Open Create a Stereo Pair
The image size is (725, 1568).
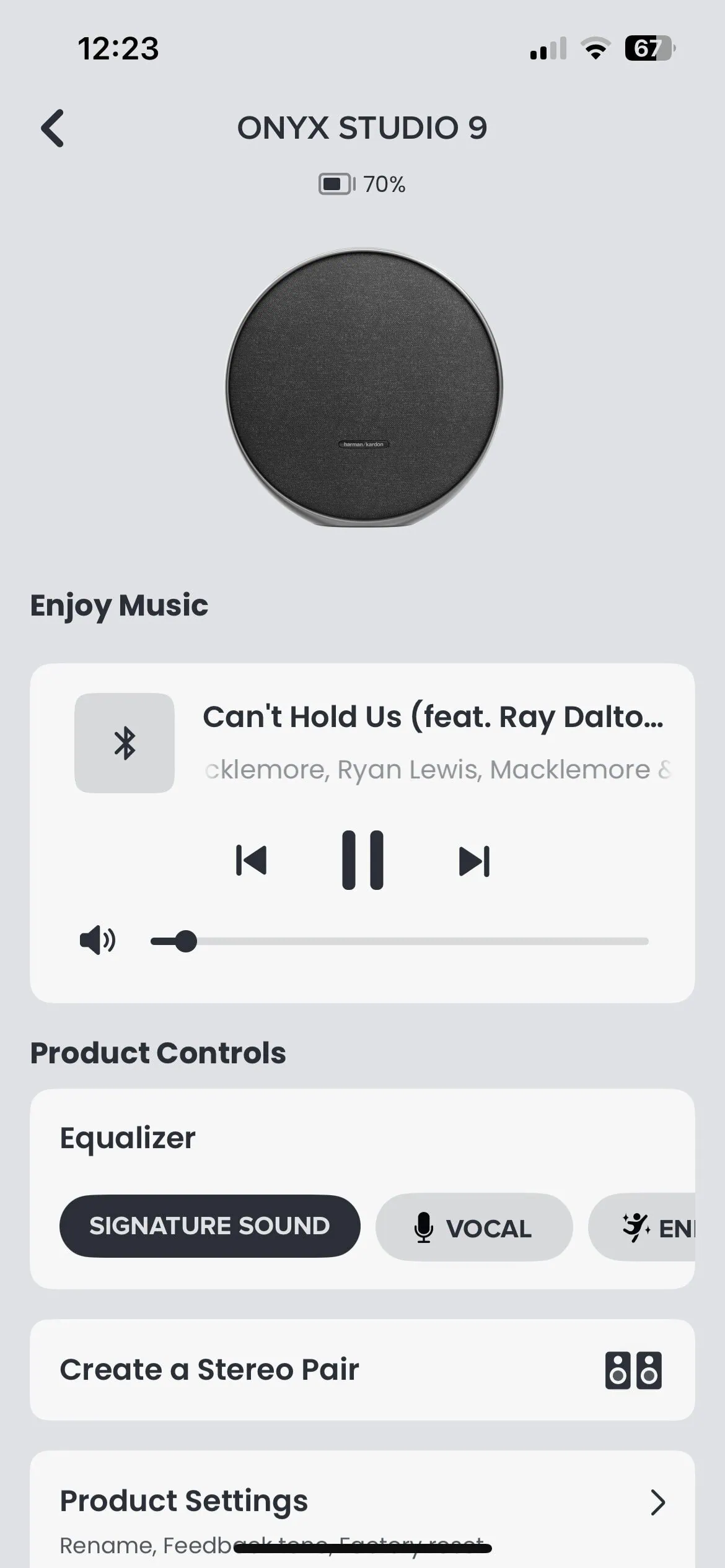pos(362,1369)
